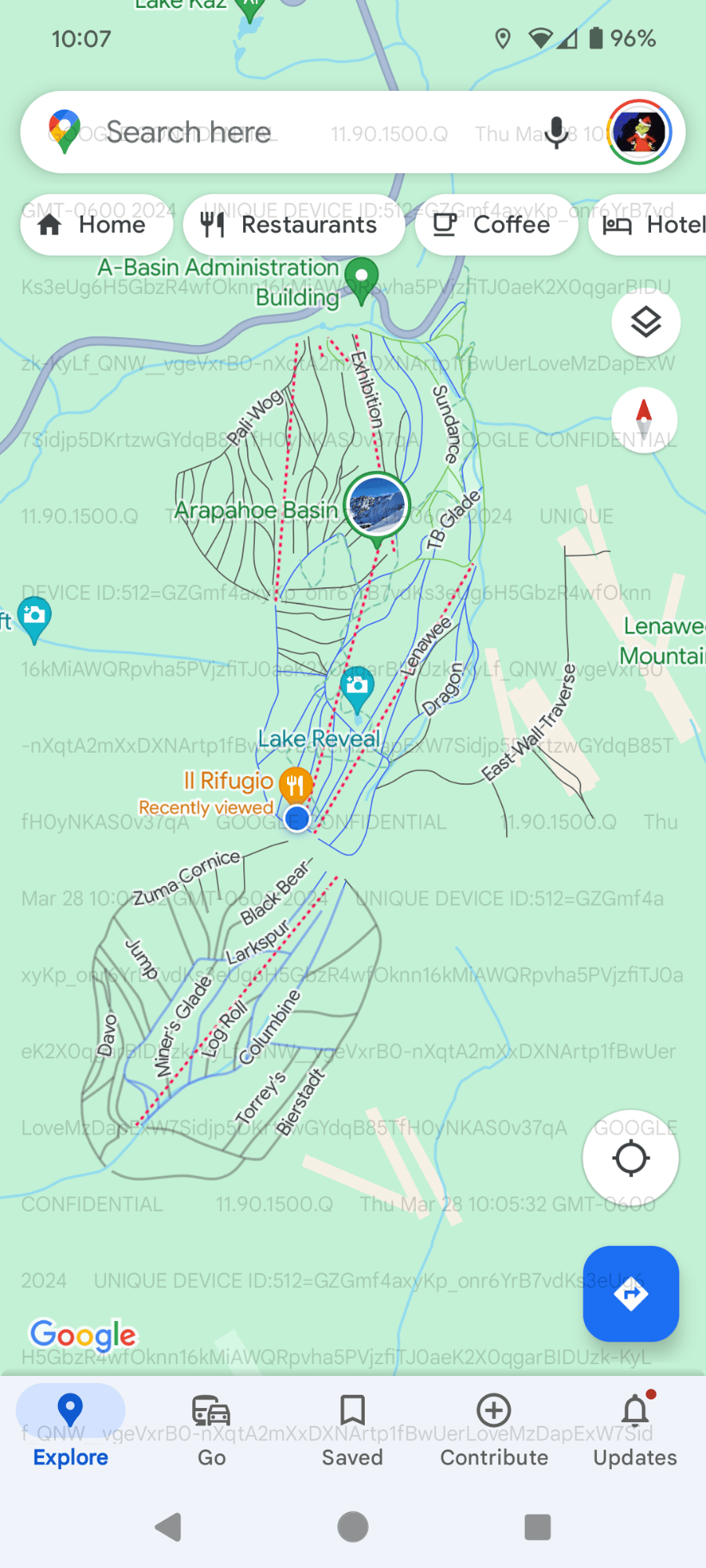Center map on my location

[631, 1158]
